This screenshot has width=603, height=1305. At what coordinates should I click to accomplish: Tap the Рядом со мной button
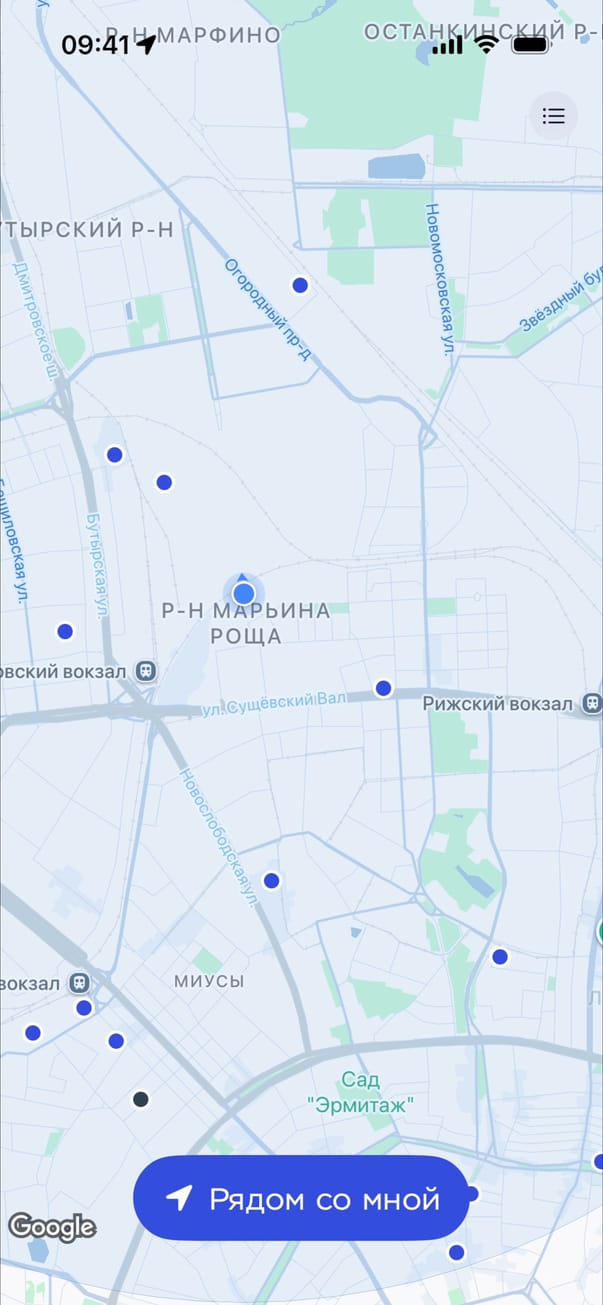(301, 1198)
